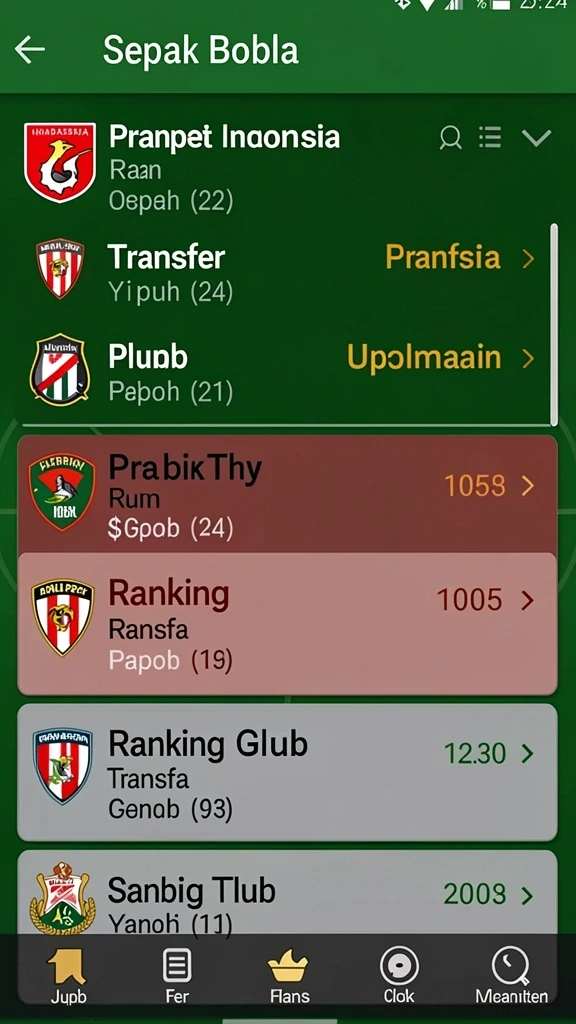Switch to the Clok tab
Image resolution: width=576 pixels, height=1024 pixels.
pyautogui.click(x=399, y=976)
